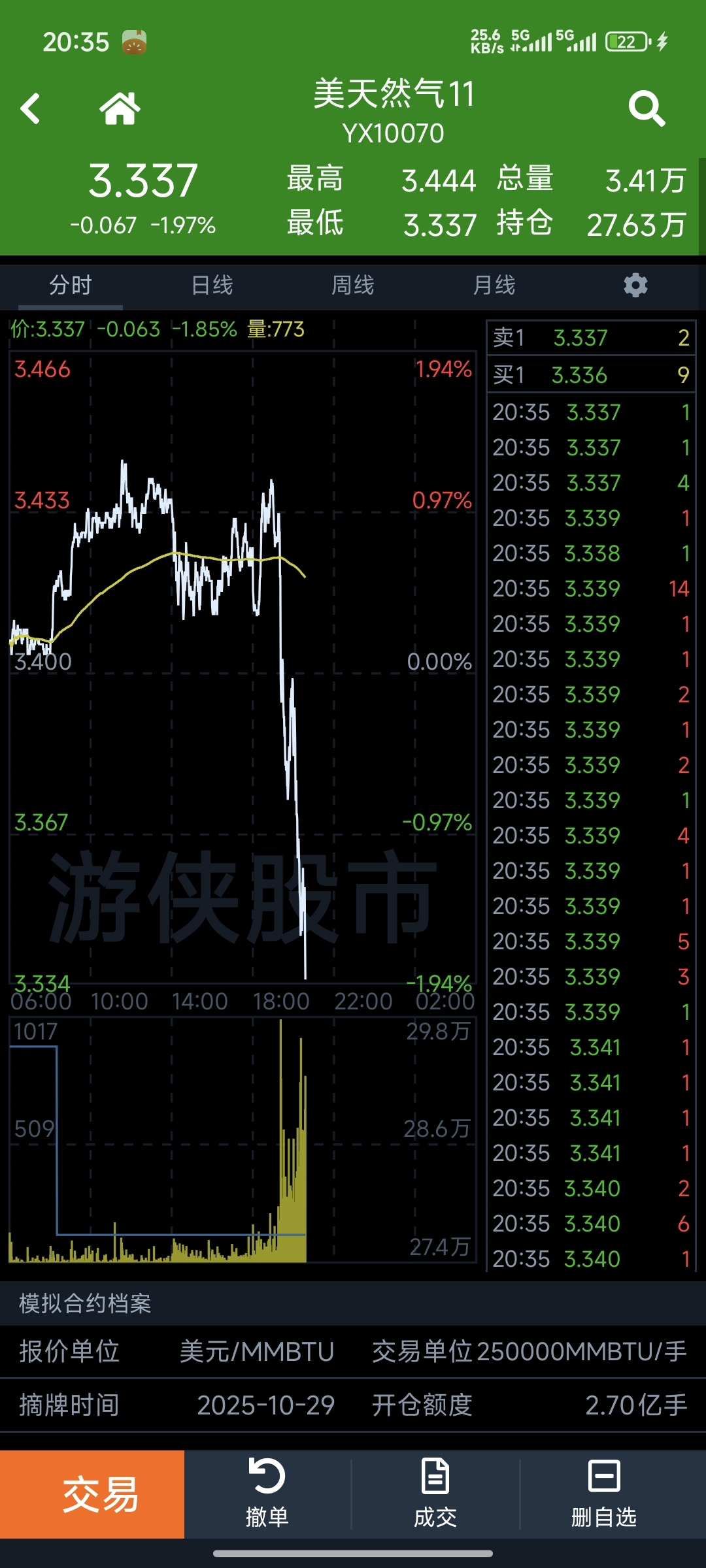Select the 周线 chart tab
Screen dimensions: 706x1568
click(x=353, y=286)
